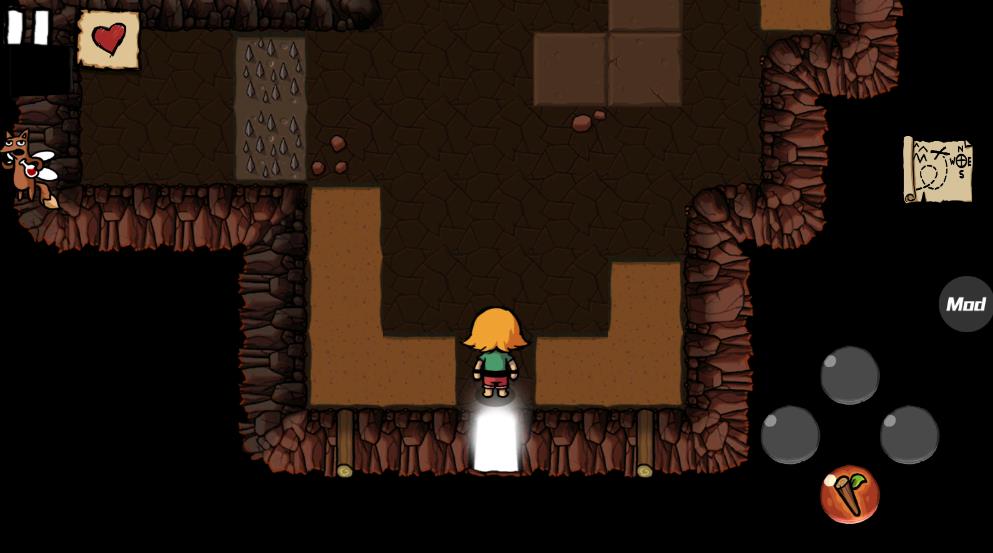
Task: Tap the left gray action button
Action: click(790, 434)
